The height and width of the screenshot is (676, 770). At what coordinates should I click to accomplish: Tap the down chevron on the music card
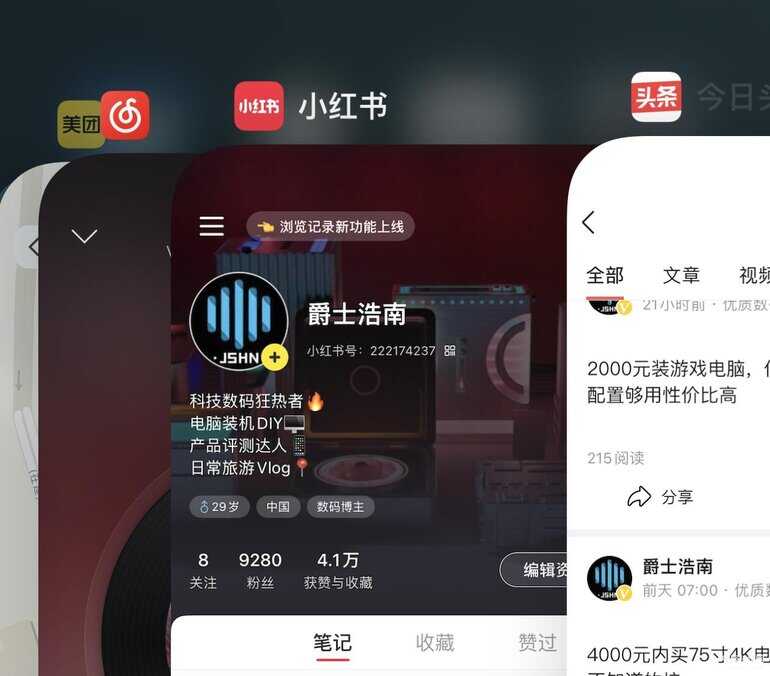(x=84, y=237)
